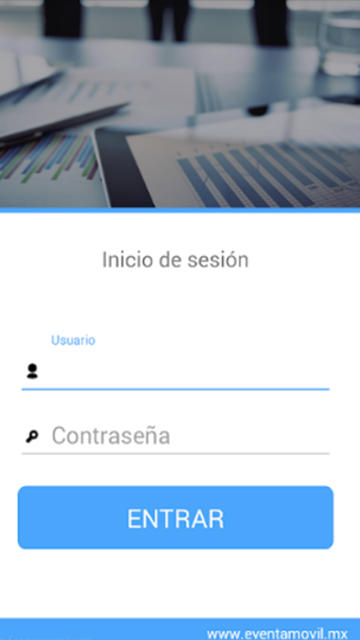Tap the Contraseña password field
The width and height of the screenshot is (360, 640).
pos(176,436)
